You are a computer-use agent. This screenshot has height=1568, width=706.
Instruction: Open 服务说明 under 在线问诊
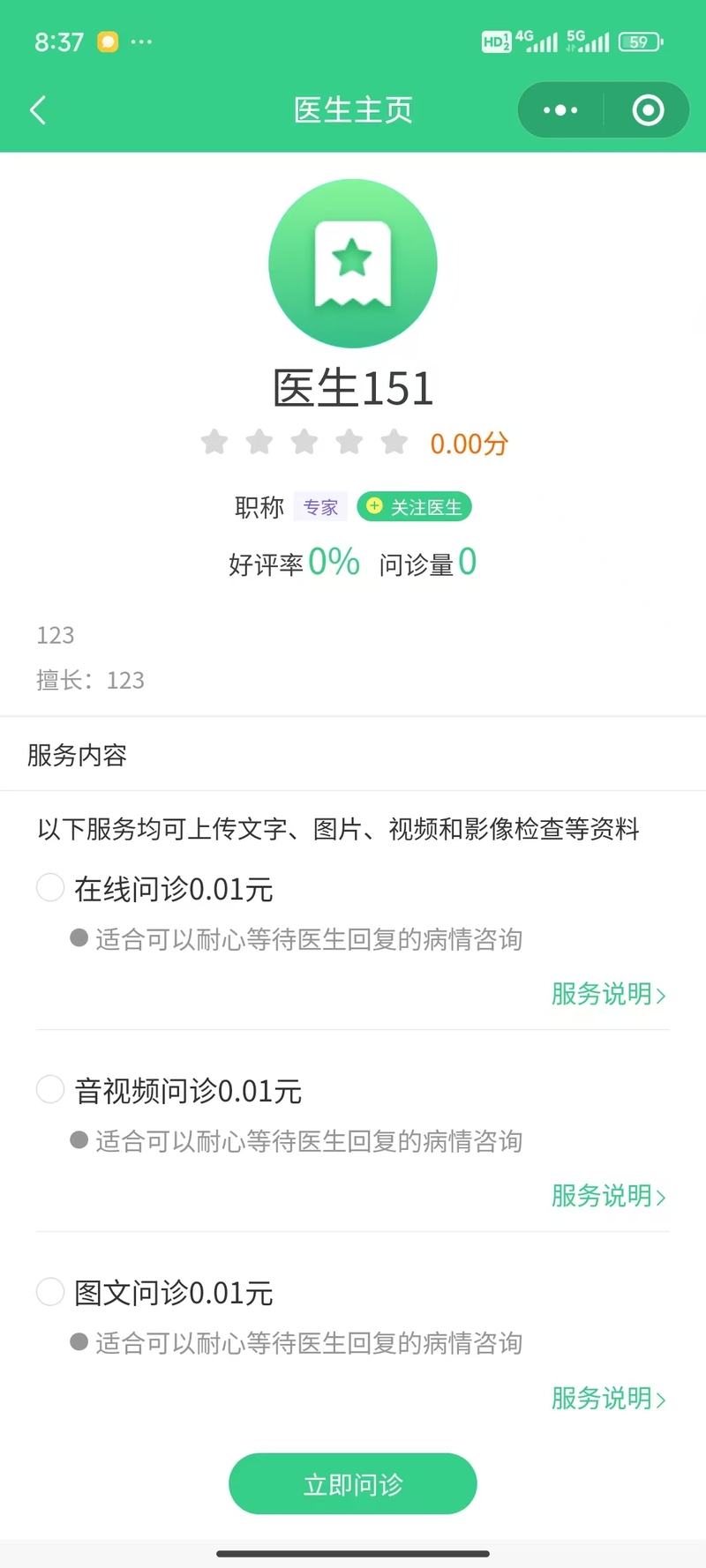point(608,994)
